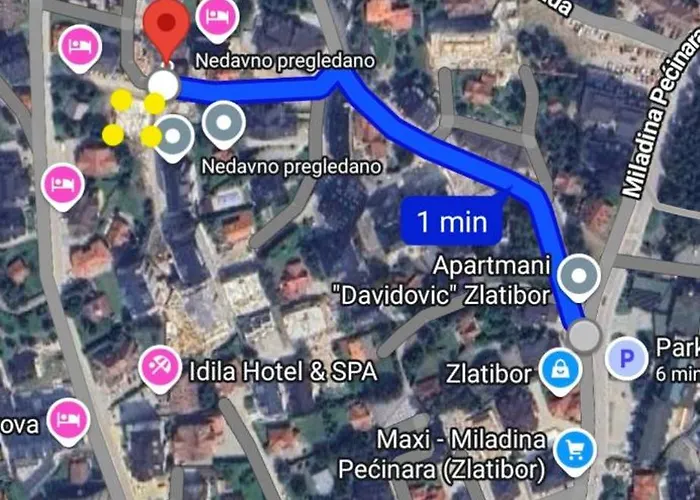Tap the 1 min route time label
The height and width of the screenshot is (500, 700).
(452, 222)
